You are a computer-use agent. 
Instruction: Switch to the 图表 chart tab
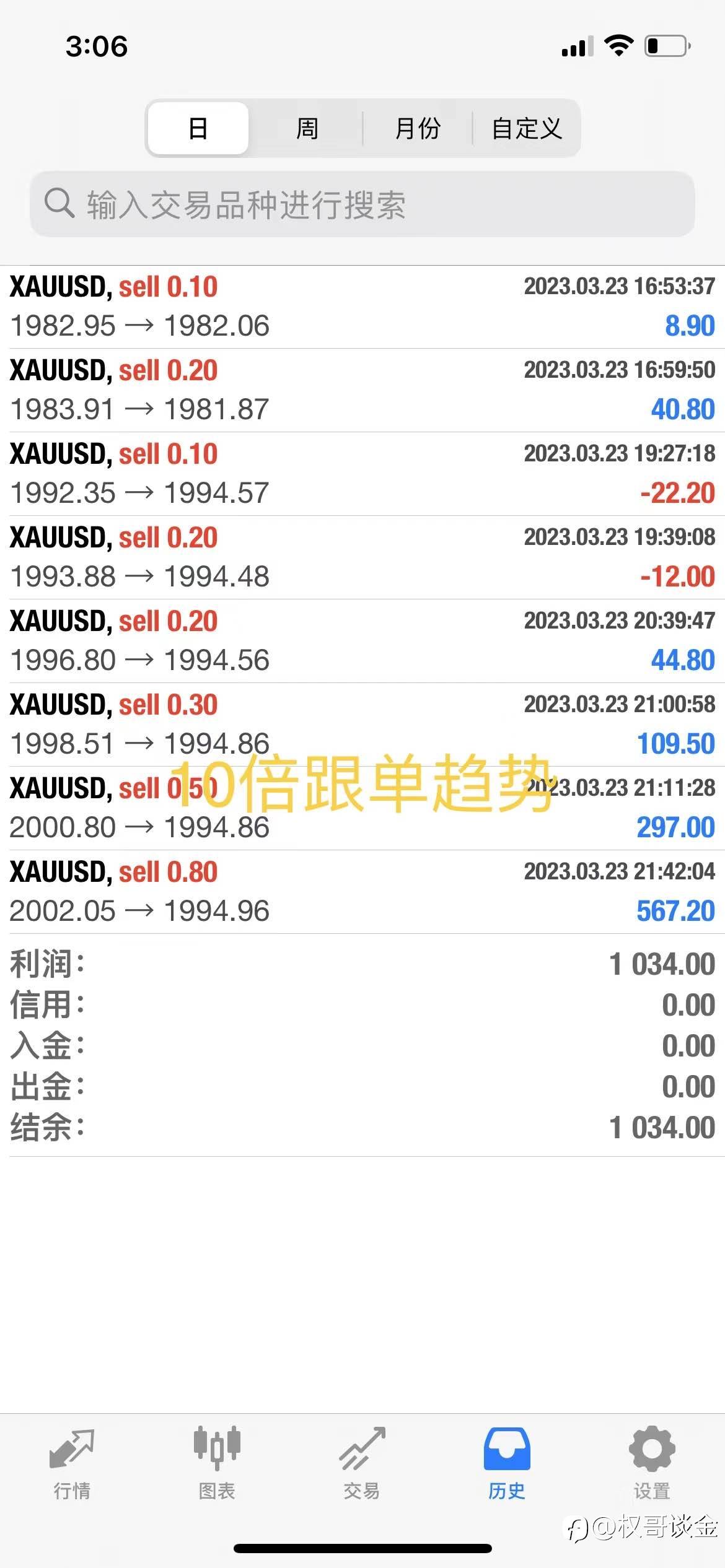click(x=217, y=1464)
